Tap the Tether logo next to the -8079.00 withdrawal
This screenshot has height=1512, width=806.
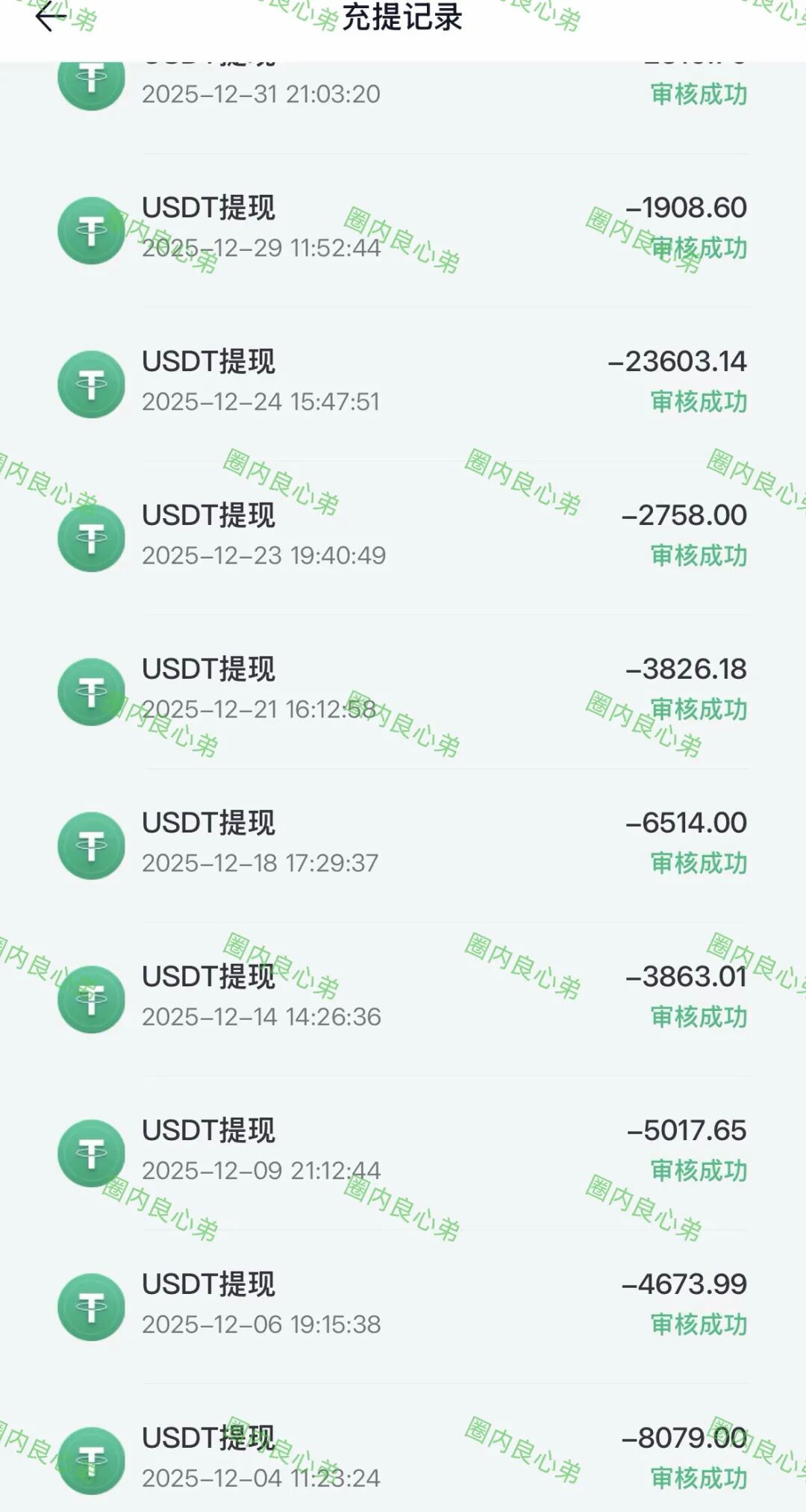coord(91,1458)
